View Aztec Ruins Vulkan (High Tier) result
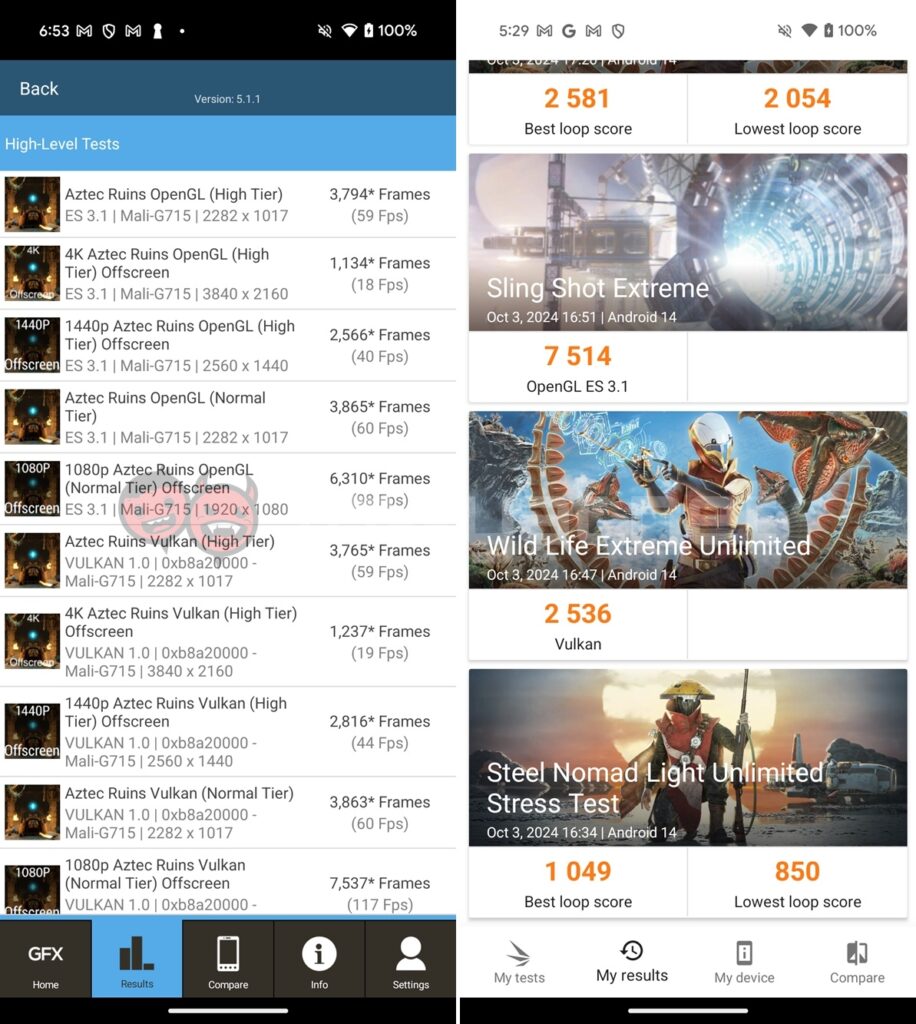Screen dimensions: 916x1024 tap(228, 561)
